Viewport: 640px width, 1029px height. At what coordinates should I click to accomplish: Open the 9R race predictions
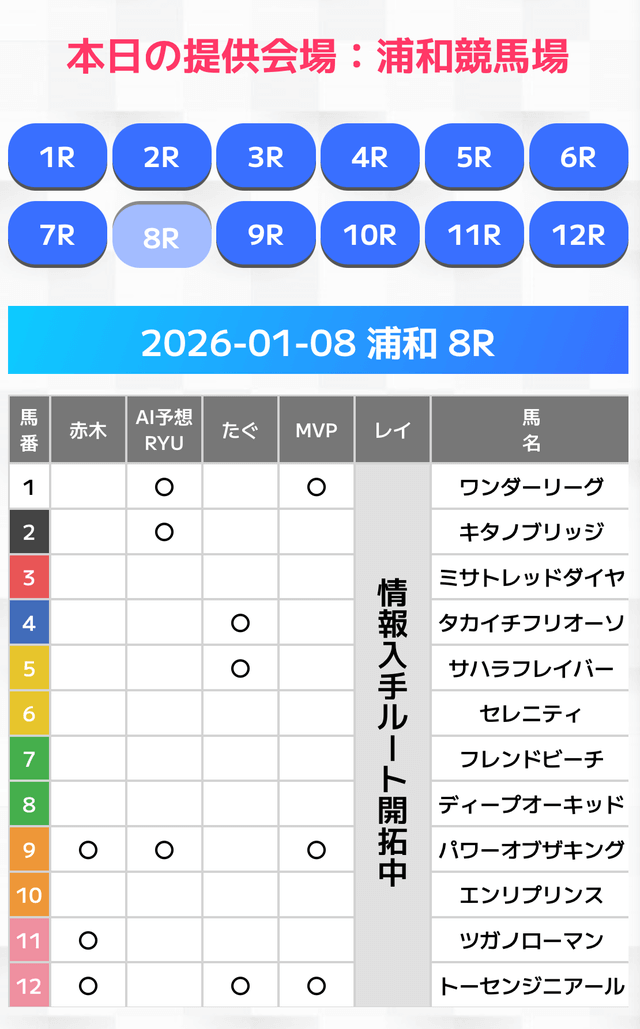(x=265, y=235)
